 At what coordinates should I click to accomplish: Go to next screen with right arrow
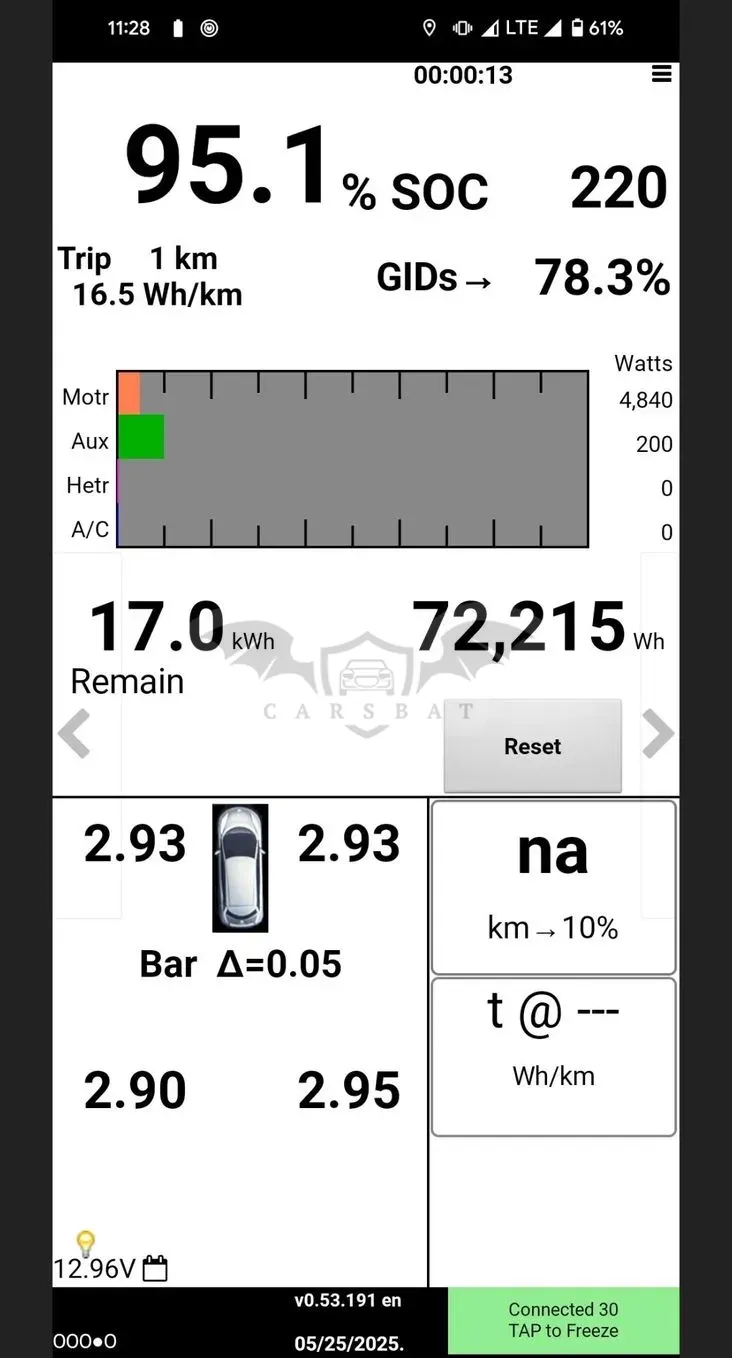[657, 734]
